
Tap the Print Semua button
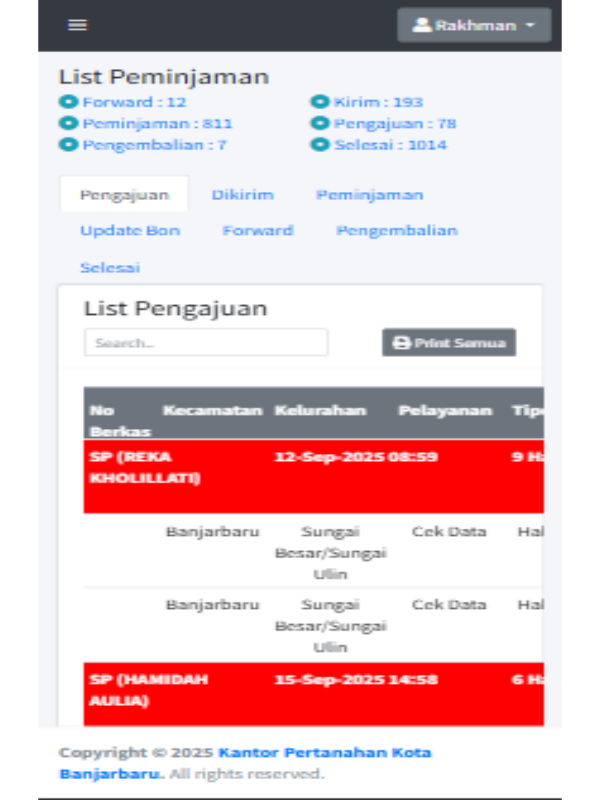point(449,343)
